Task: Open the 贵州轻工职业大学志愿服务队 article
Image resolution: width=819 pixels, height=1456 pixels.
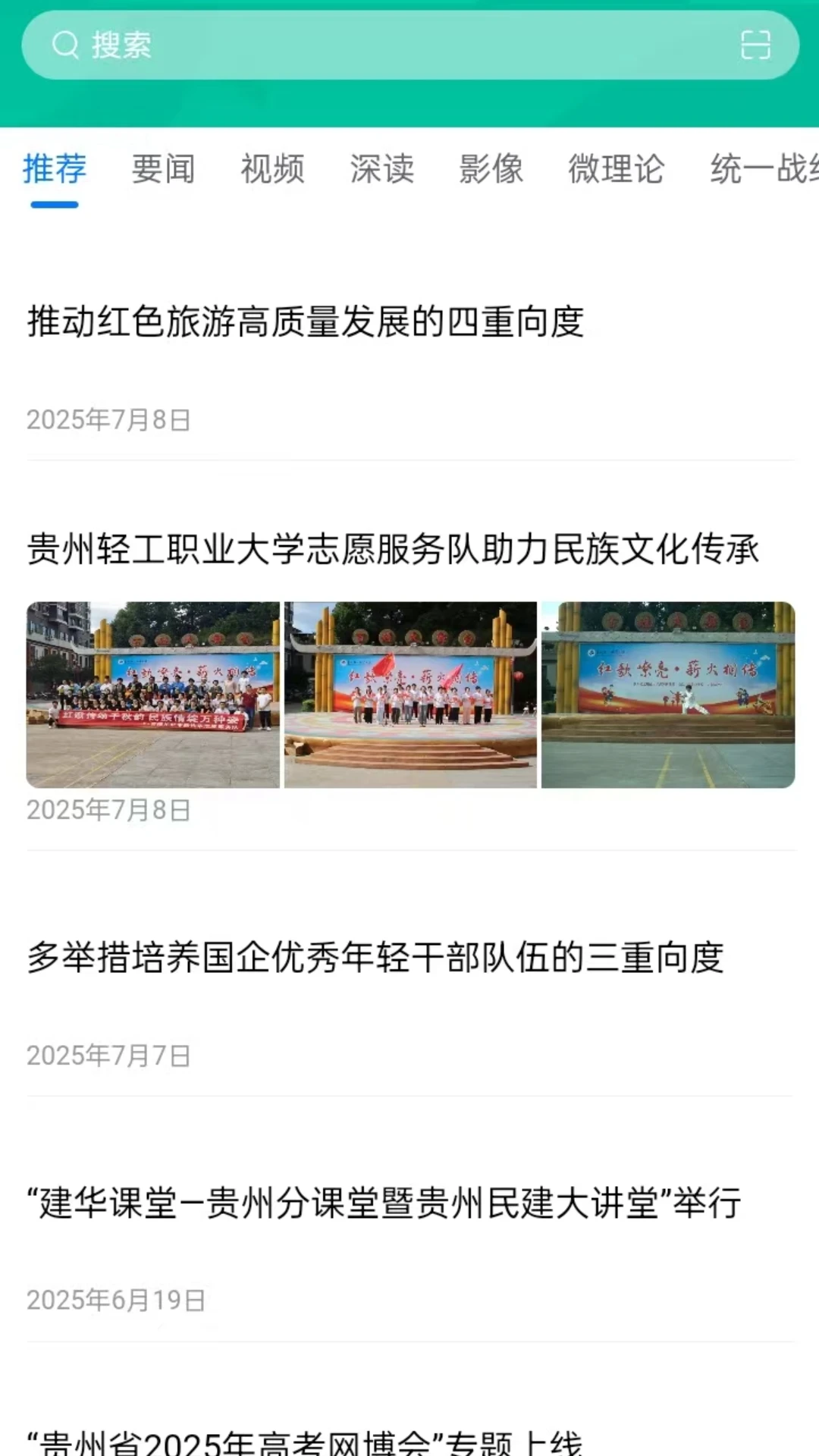Action: pyautogui.click(x=394, y=549)
